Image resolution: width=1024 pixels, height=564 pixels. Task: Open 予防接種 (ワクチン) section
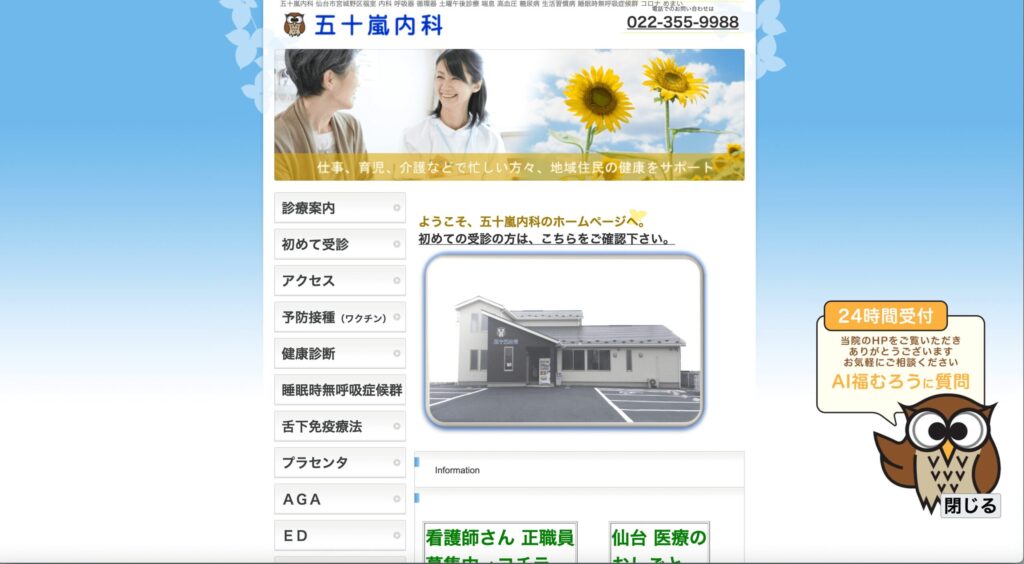click(339, 317)
